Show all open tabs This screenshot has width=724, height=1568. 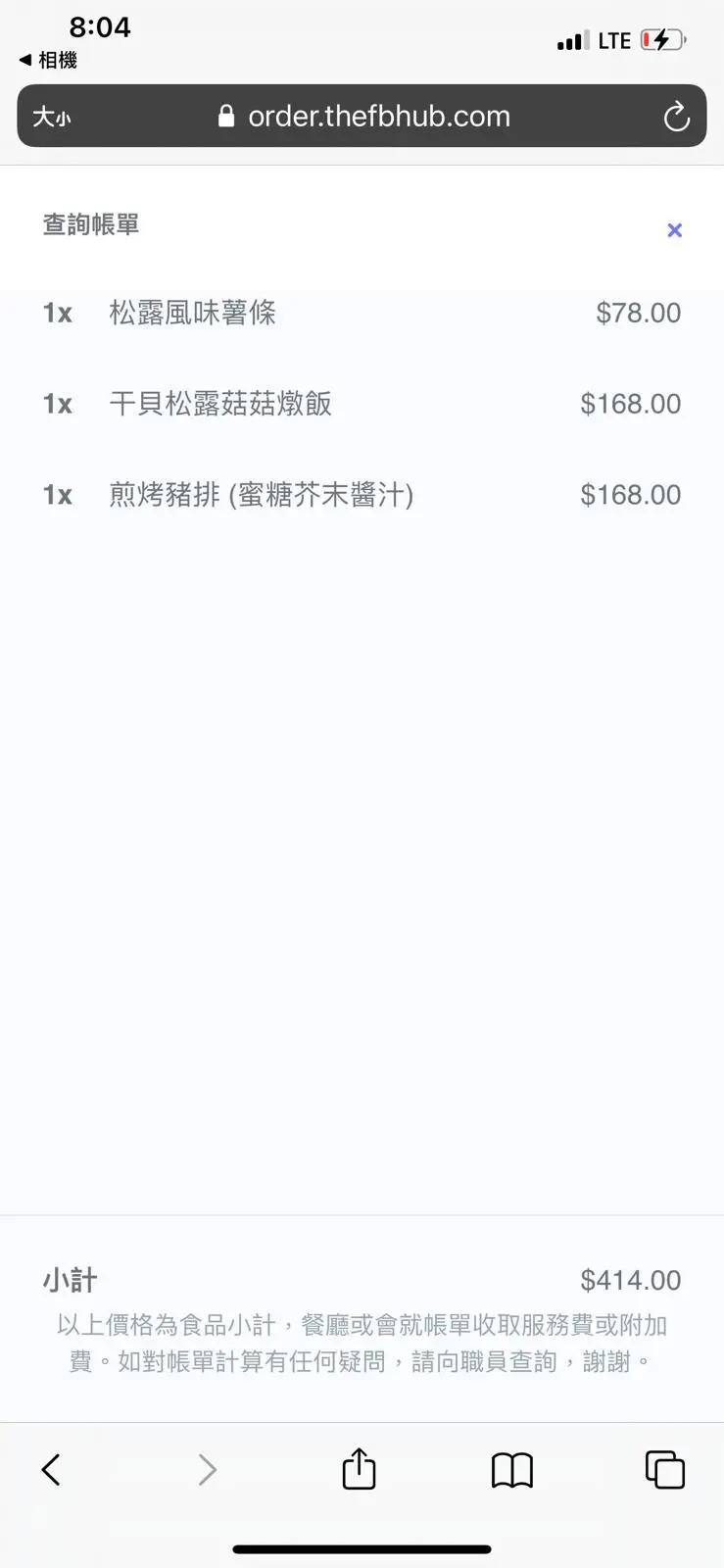click(664, 1469)
